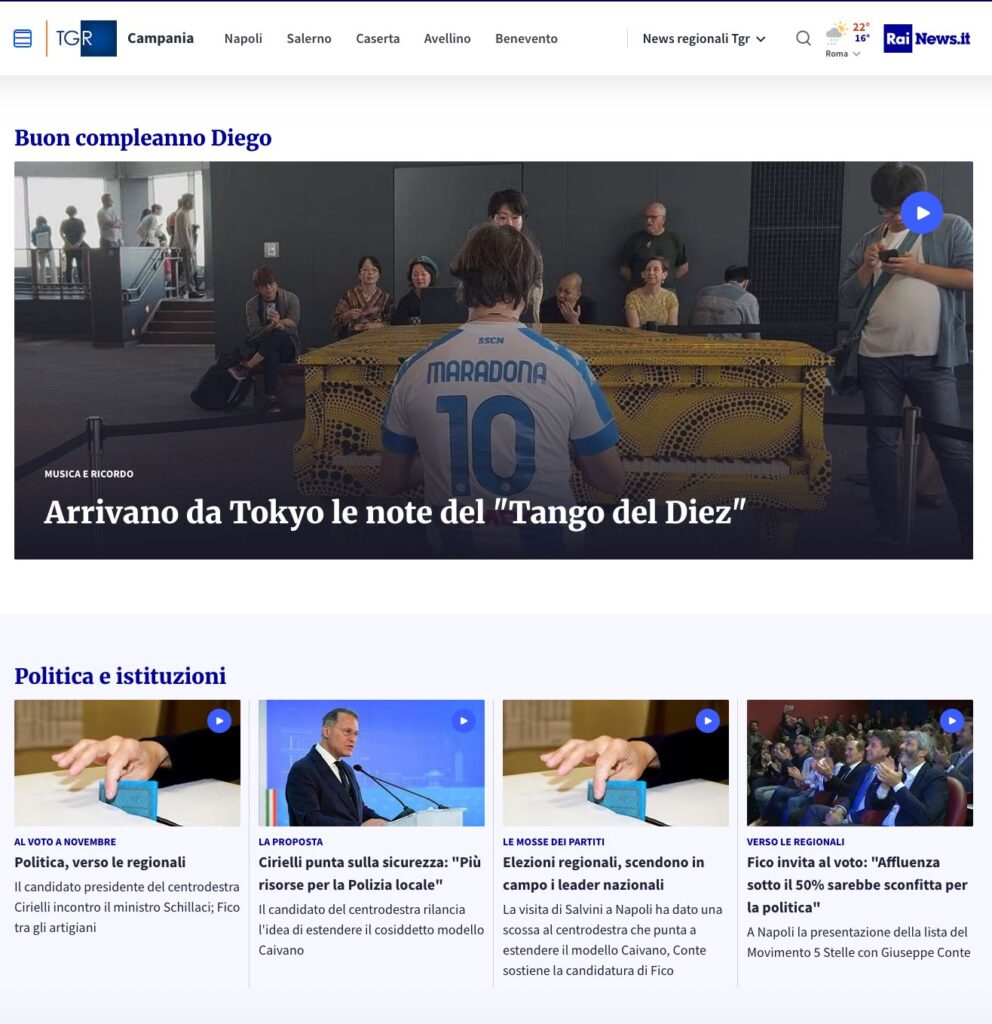Open 'Elezioni regionali, scendono in campo' story

(x=603, y=873)
